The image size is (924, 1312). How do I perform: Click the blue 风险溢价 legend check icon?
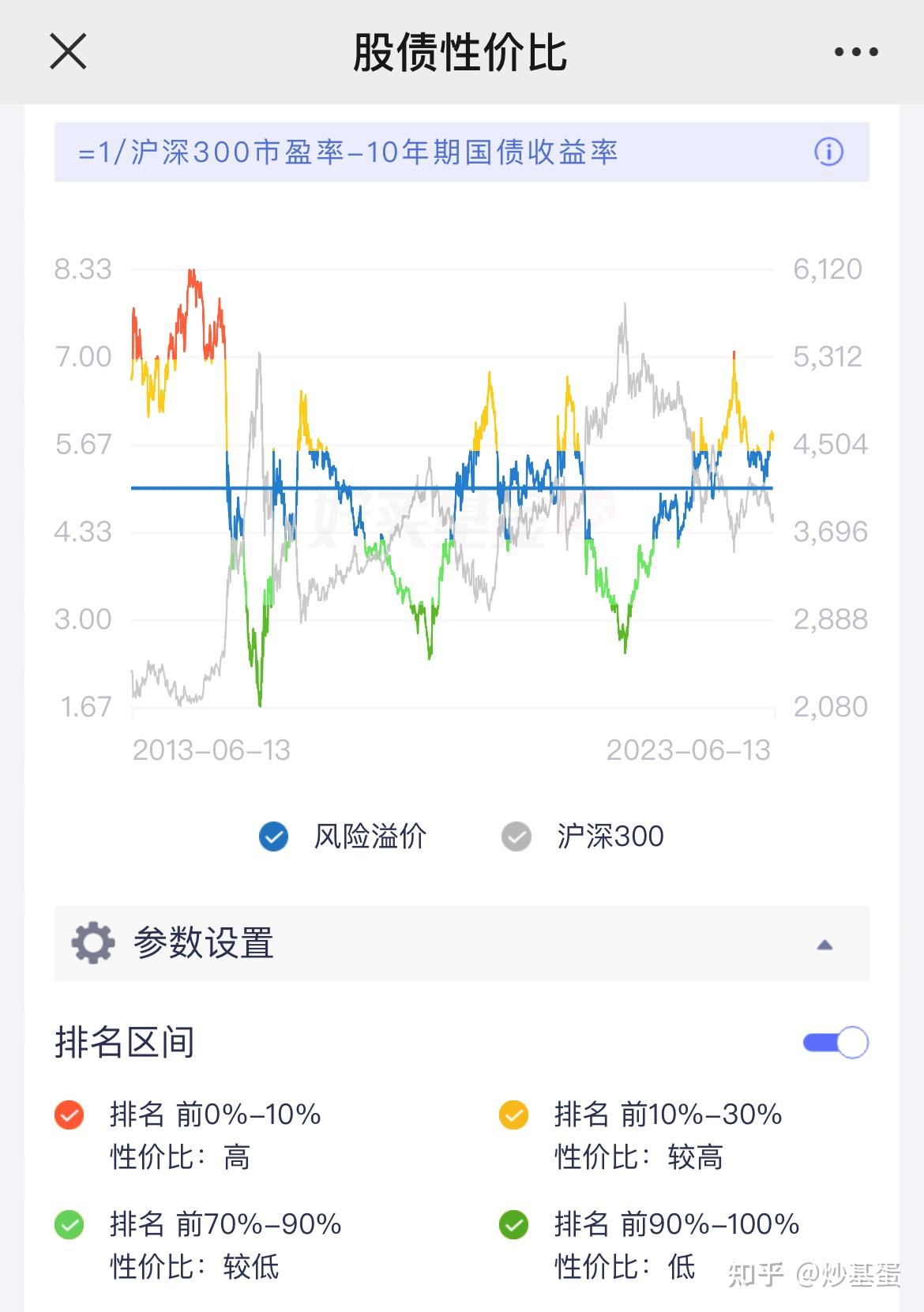pos(272,836)
